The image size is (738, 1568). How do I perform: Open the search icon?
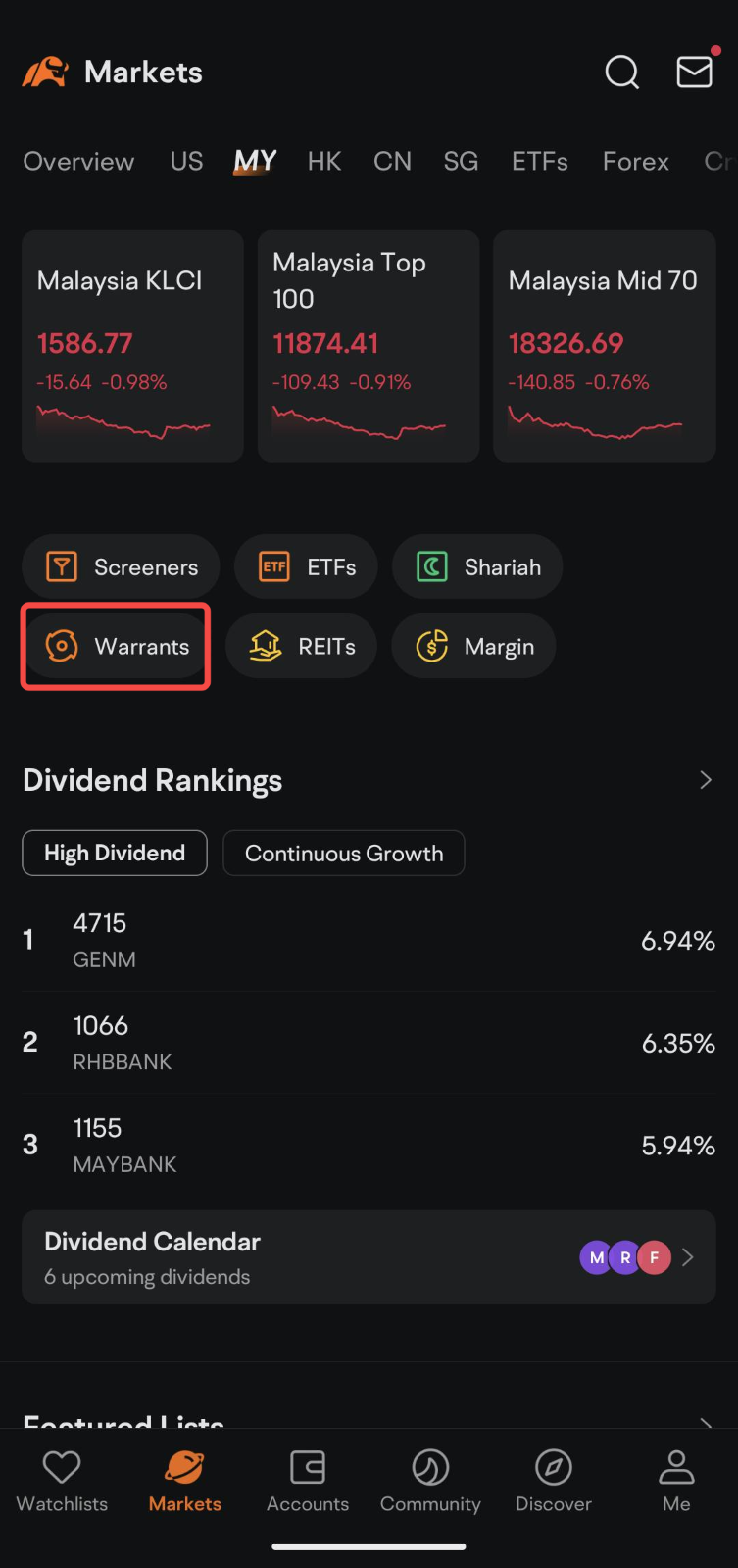tap(621, 73)
